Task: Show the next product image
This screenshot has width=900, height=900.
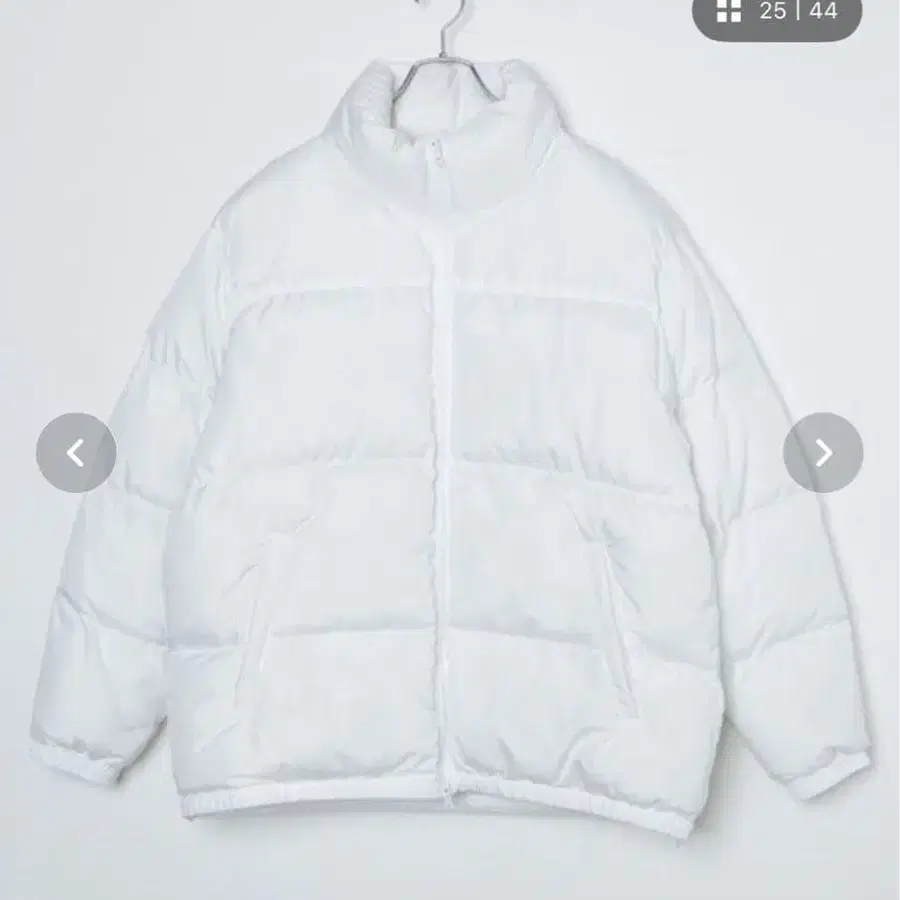Action: 822,453
